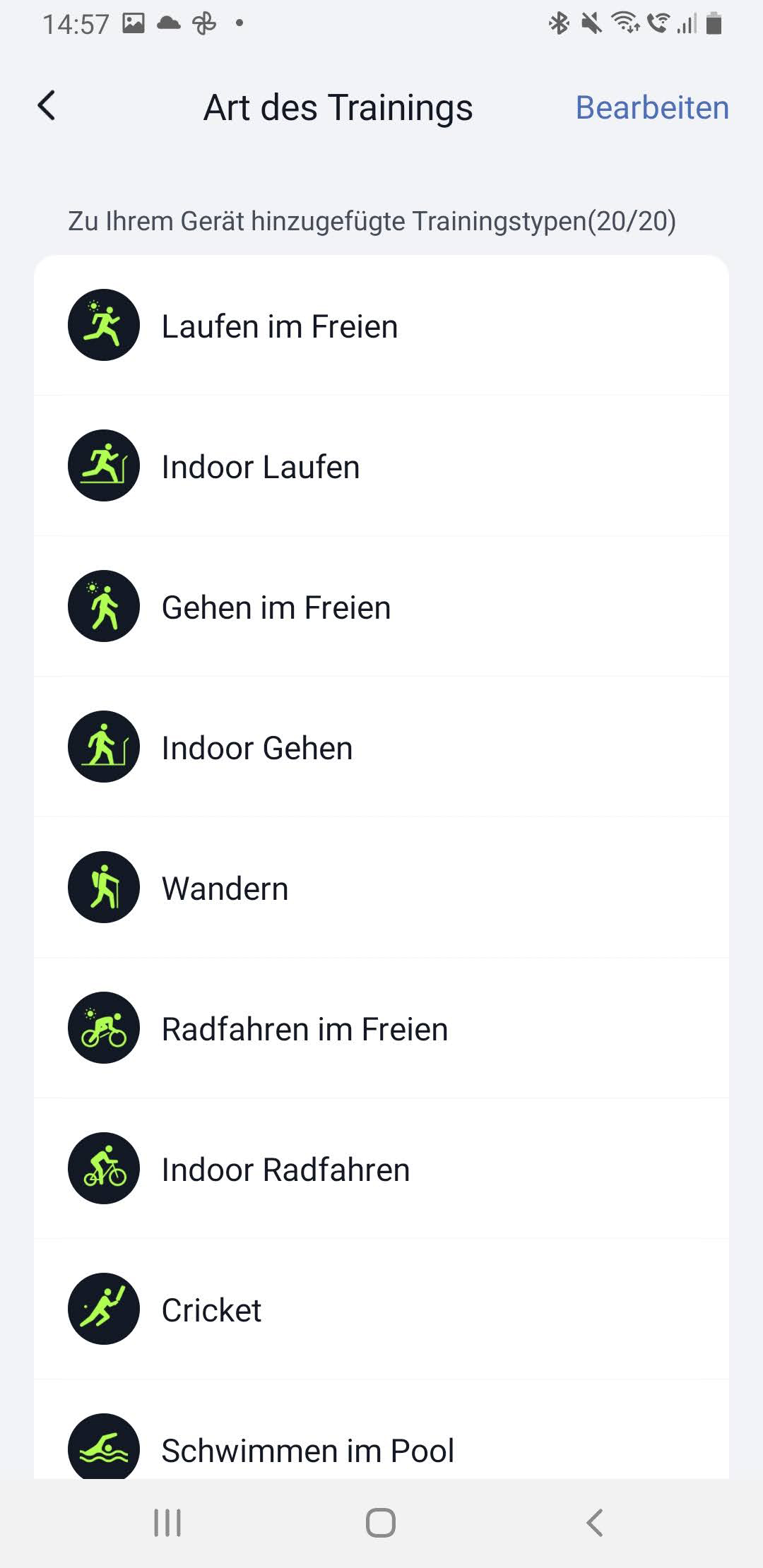Open the Indoor Laufen row
Image resolution: width=763 pixels, height=1568 pixels.
(x=381, y=466)
